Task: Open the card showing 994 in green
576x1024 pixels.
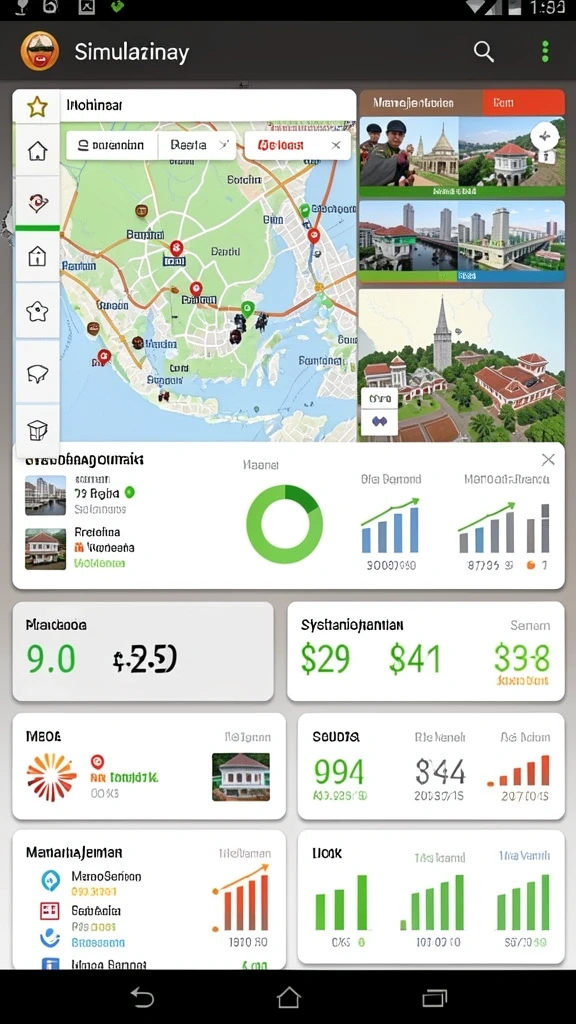Action: point(431,766)
